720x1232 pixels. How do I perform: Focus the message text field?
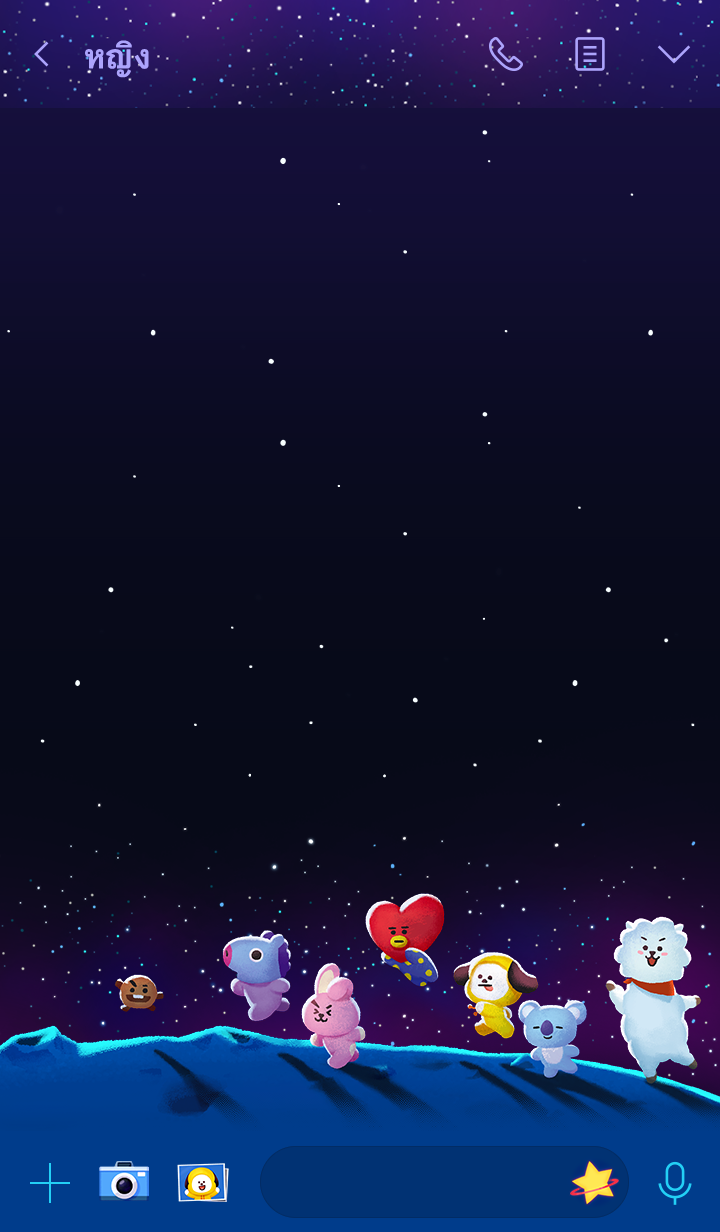410,1182
